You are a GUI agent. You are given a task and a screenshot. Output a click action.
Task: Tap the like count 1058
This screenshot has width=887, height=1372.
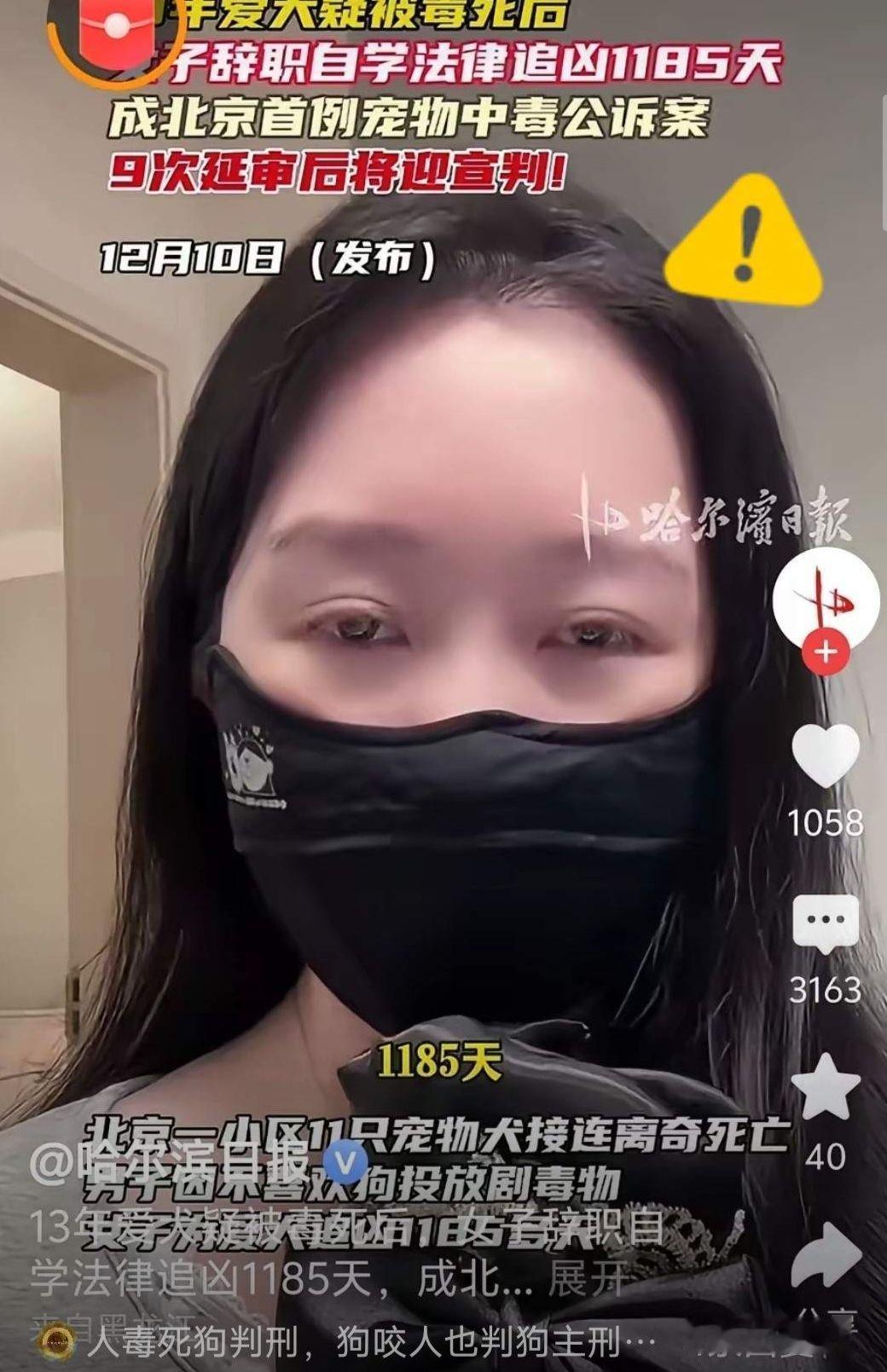(x=826, y=823)
